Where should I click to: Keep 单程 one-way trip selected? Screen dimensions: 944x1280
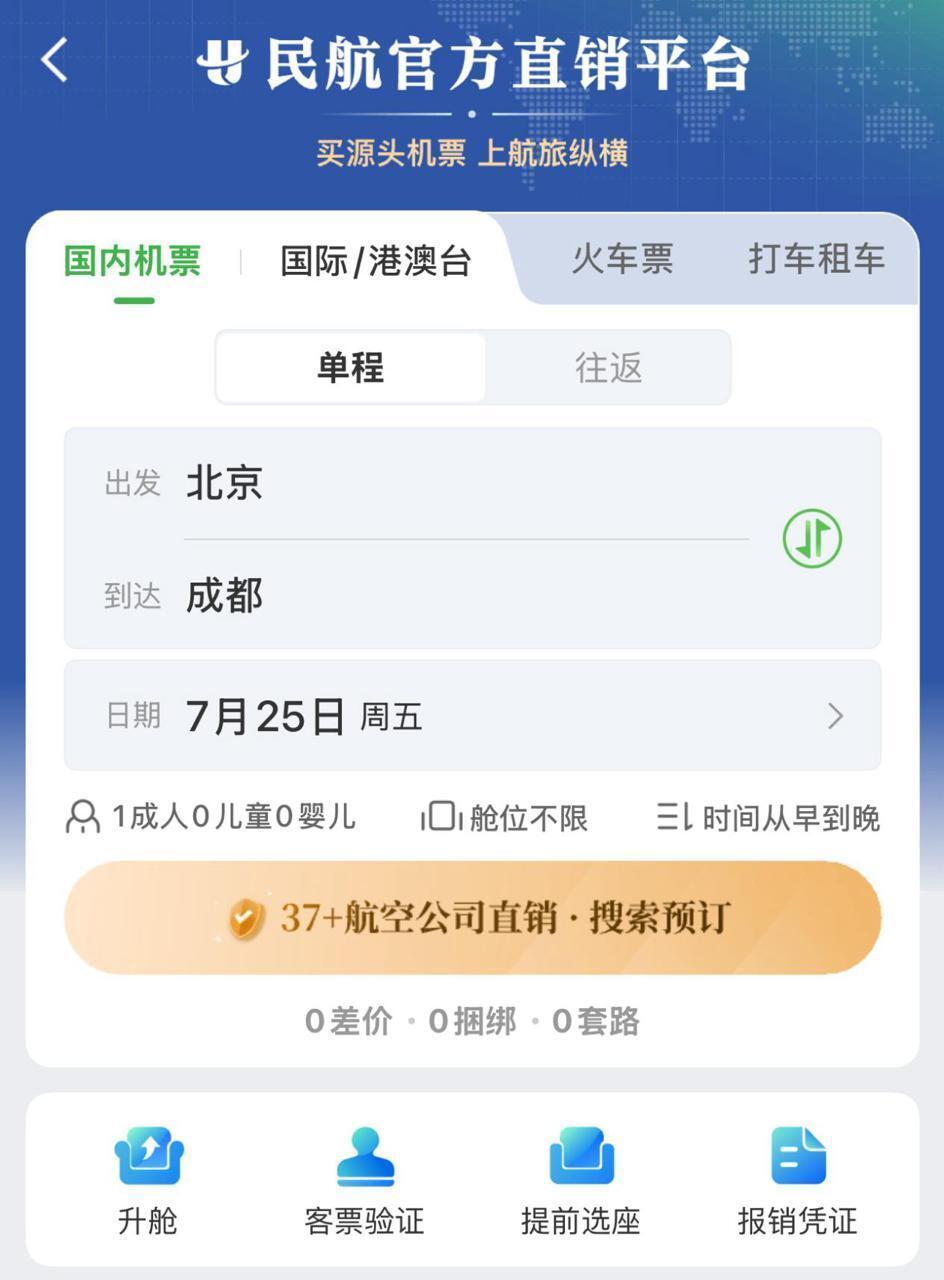(x=348, y=367)
